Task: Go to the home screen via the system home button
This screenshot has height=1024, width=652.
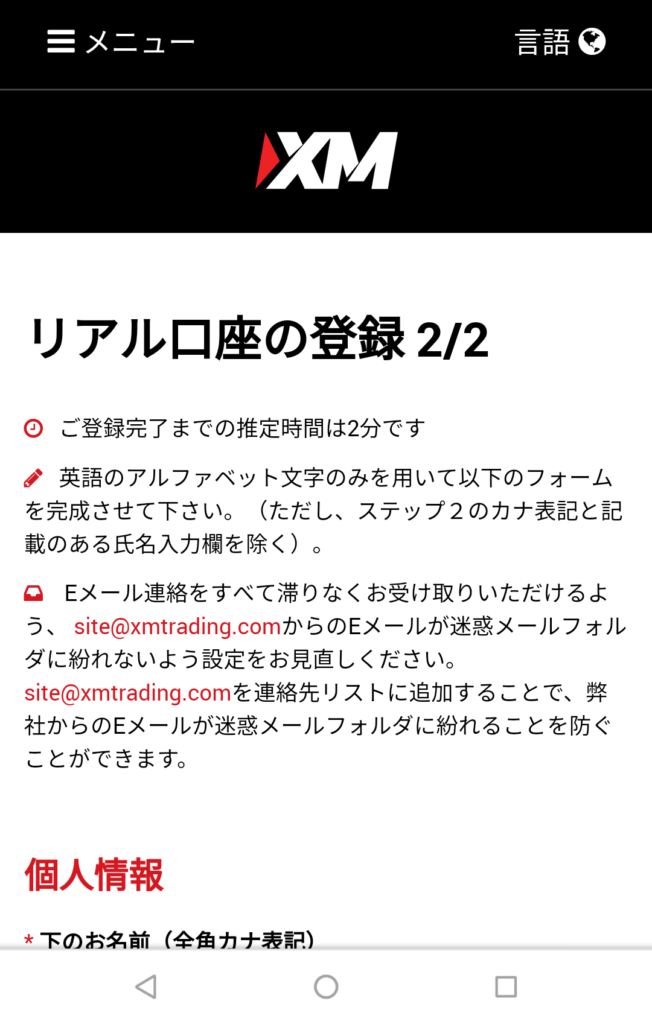Action: coord(326,987)
